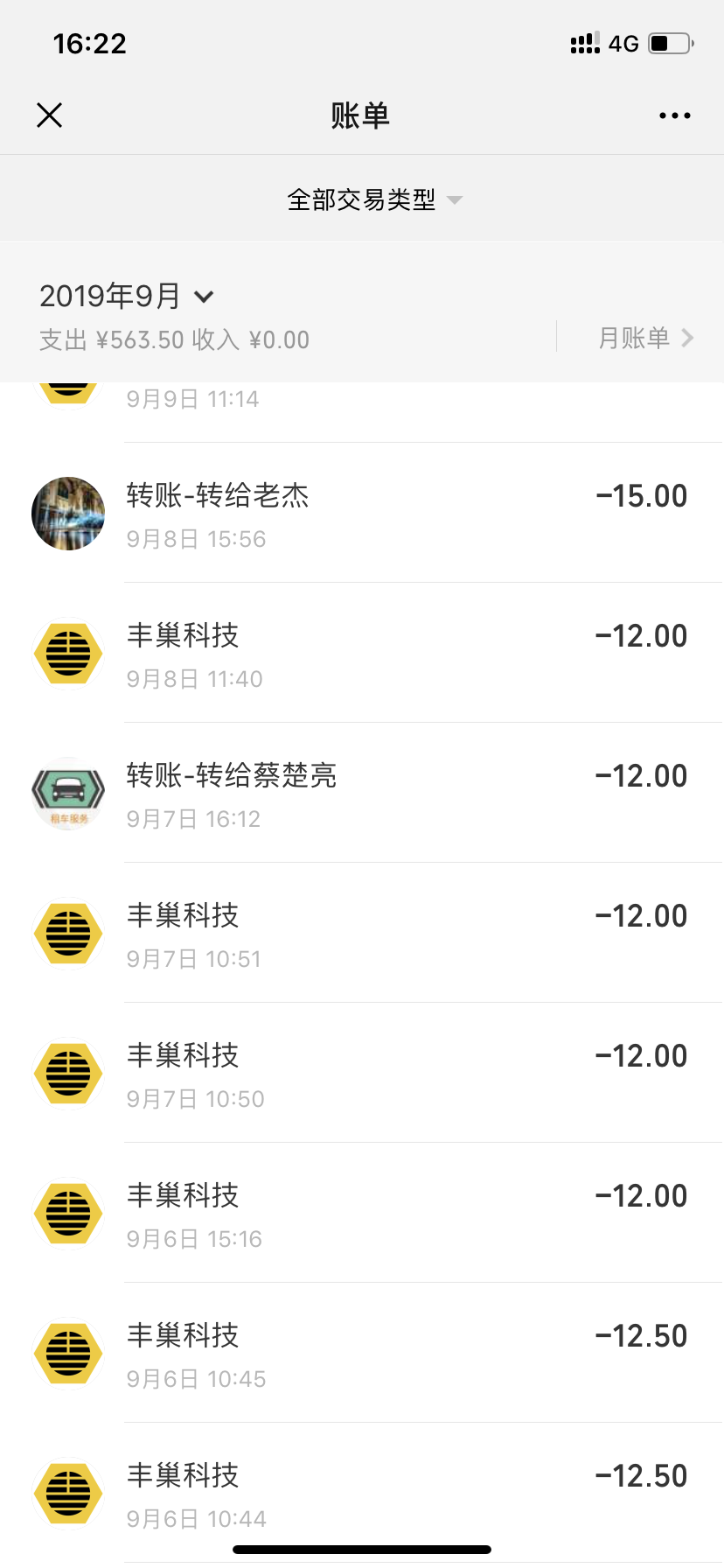The image size is (724, 1568).
Task: View 丰巢科技 transaction at 9月7日 10:50
Action: pyautogui.click(x=362, y=1074)
